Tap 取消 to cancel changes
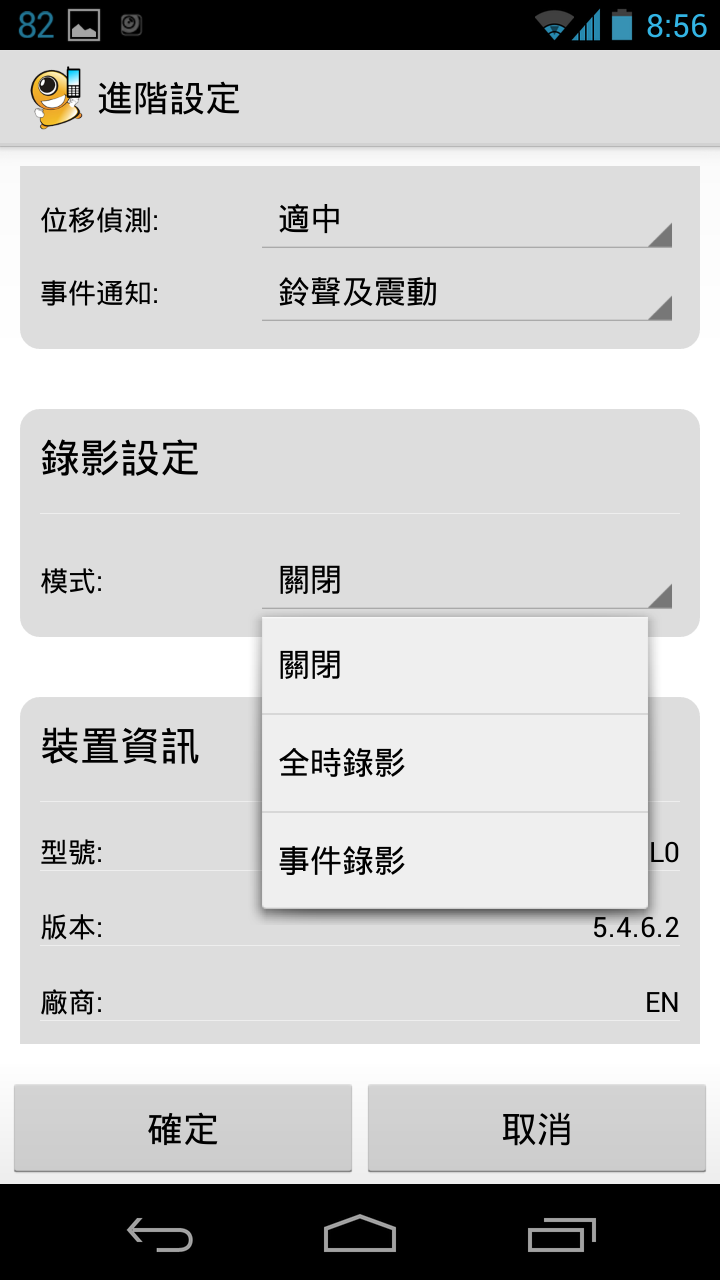720x1280 pixels. pos(537,1128)
